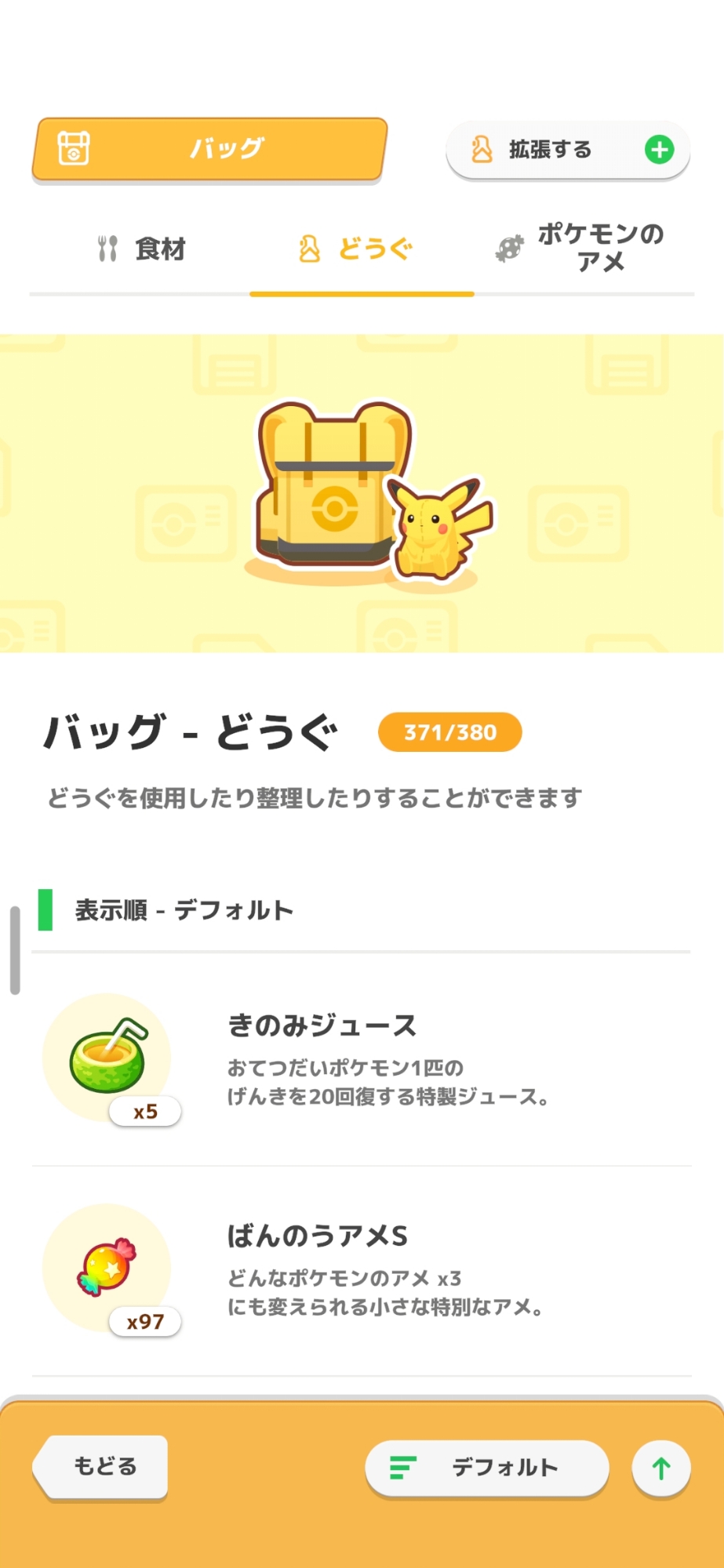Toggle the sort direction arrow
Screen dimensions: 724x1568
pyautogui.click(x=661, y=1468)
